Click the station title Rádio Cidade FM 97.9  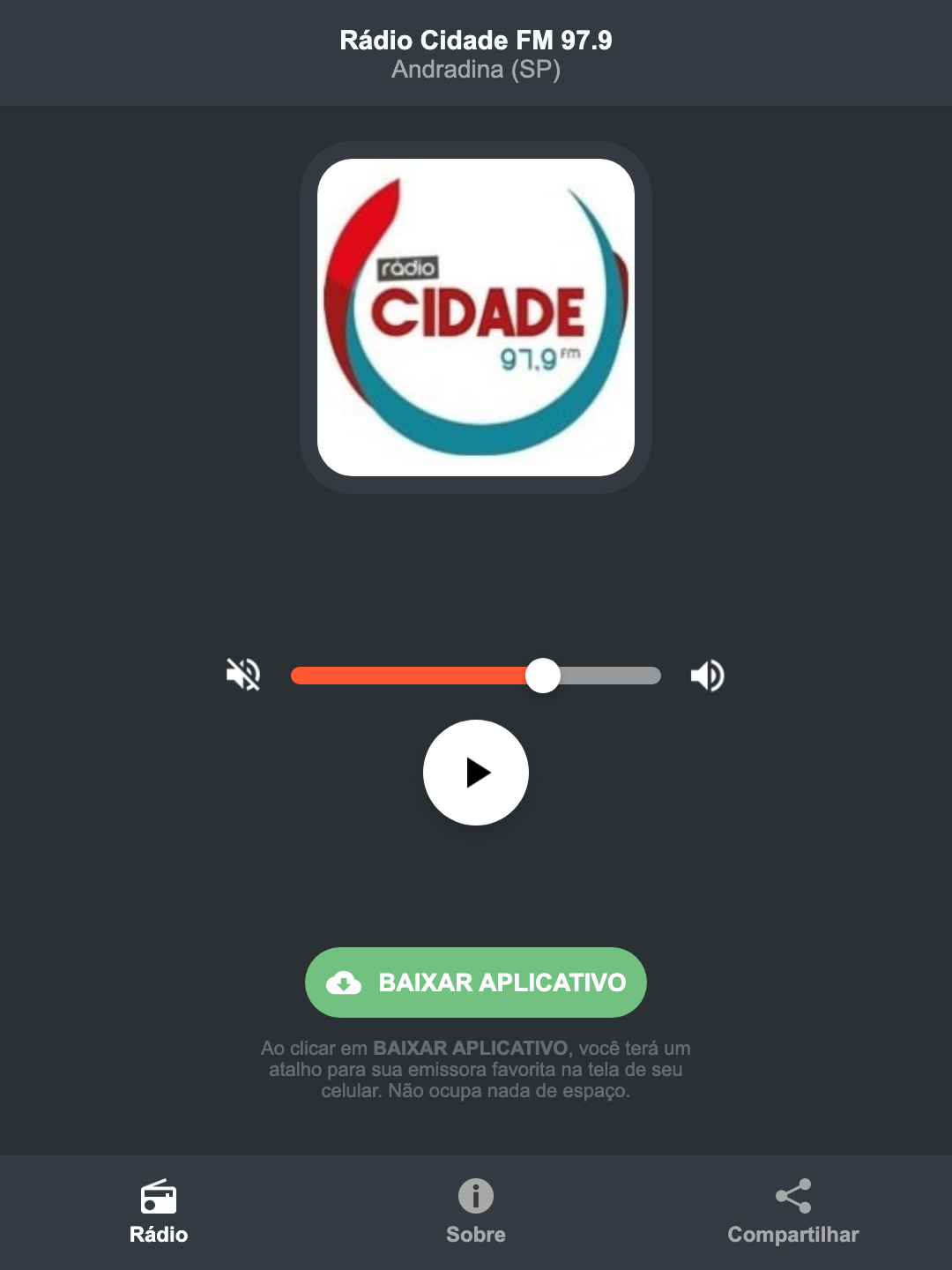tap(475, 40)
